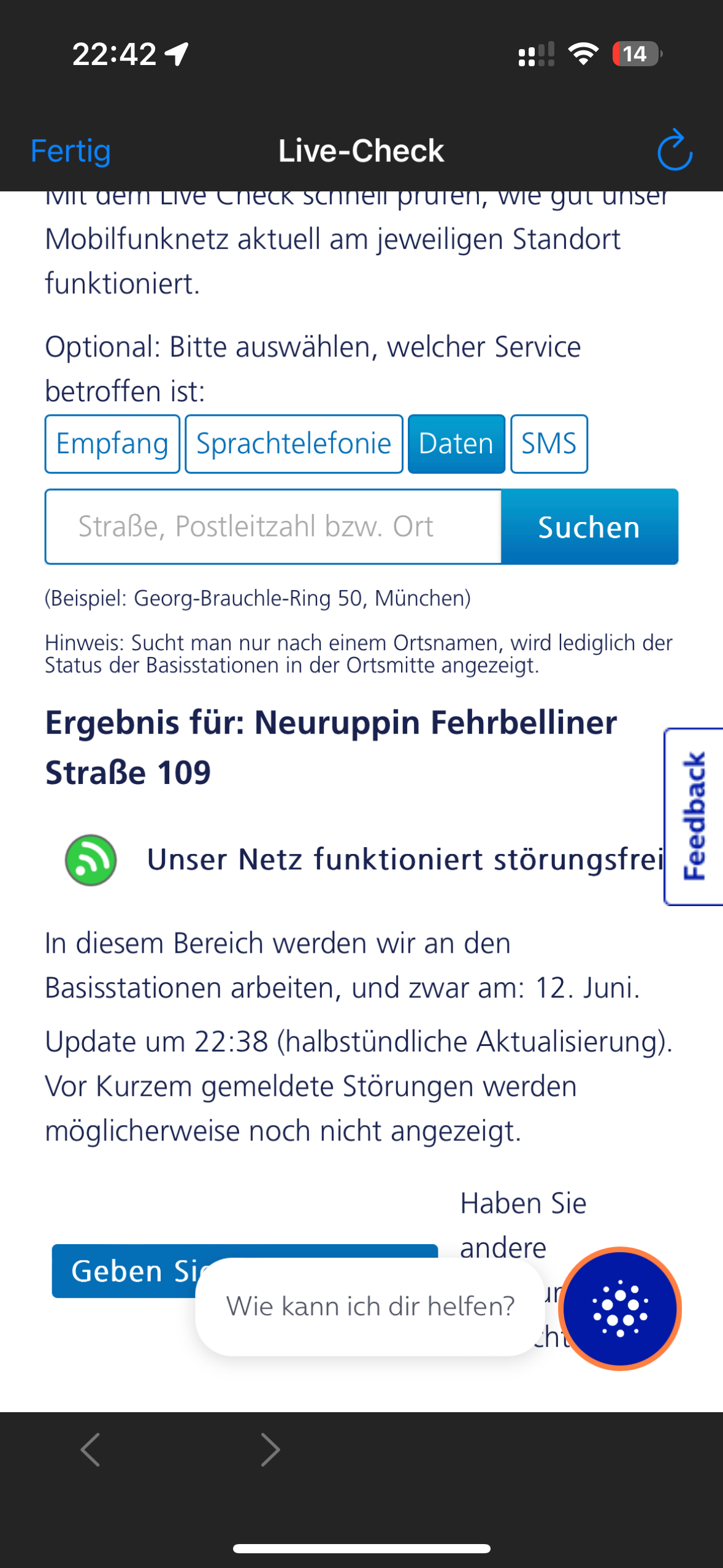The image size is (723, 1568).
Task: Open the chat assistant bubble
Action: coord(620,1308)
